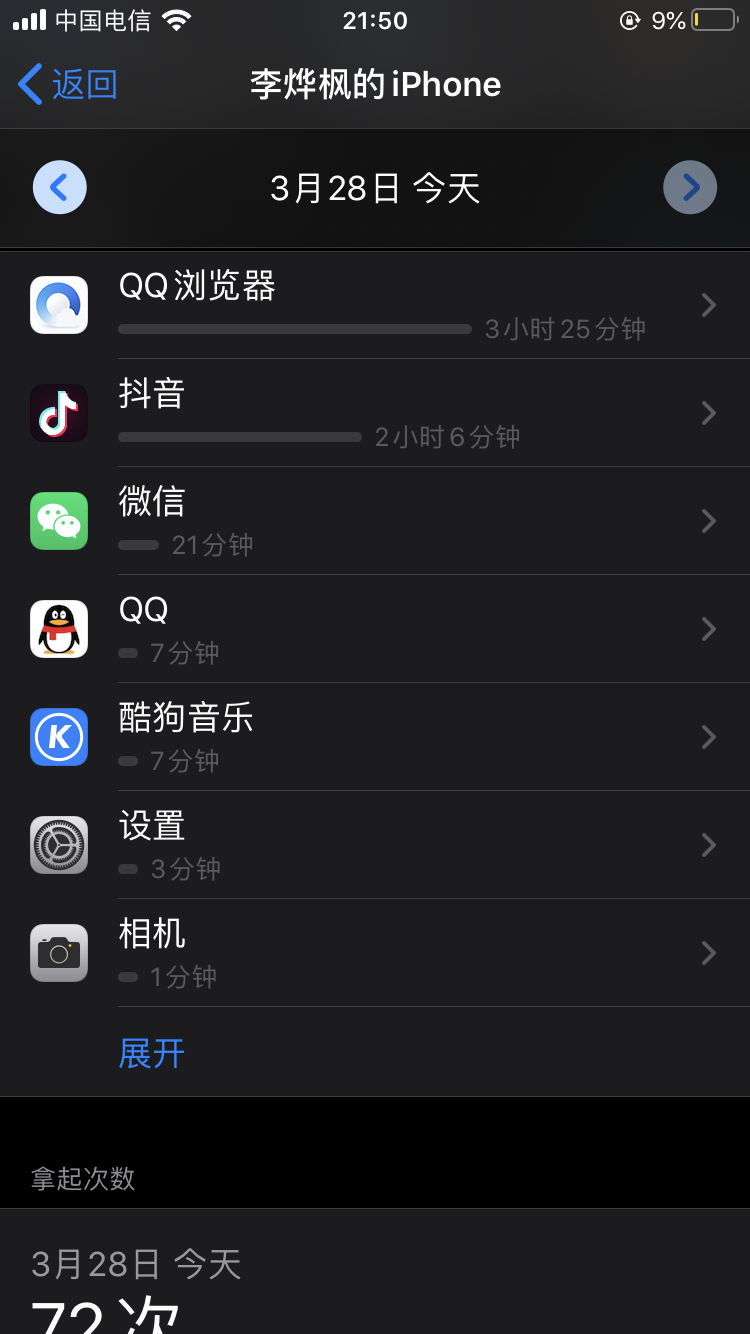Image resolution: width=750 pixels, height=1334 pixels.
Task: Show the previous day's screen time
Action: click(60, 188)
